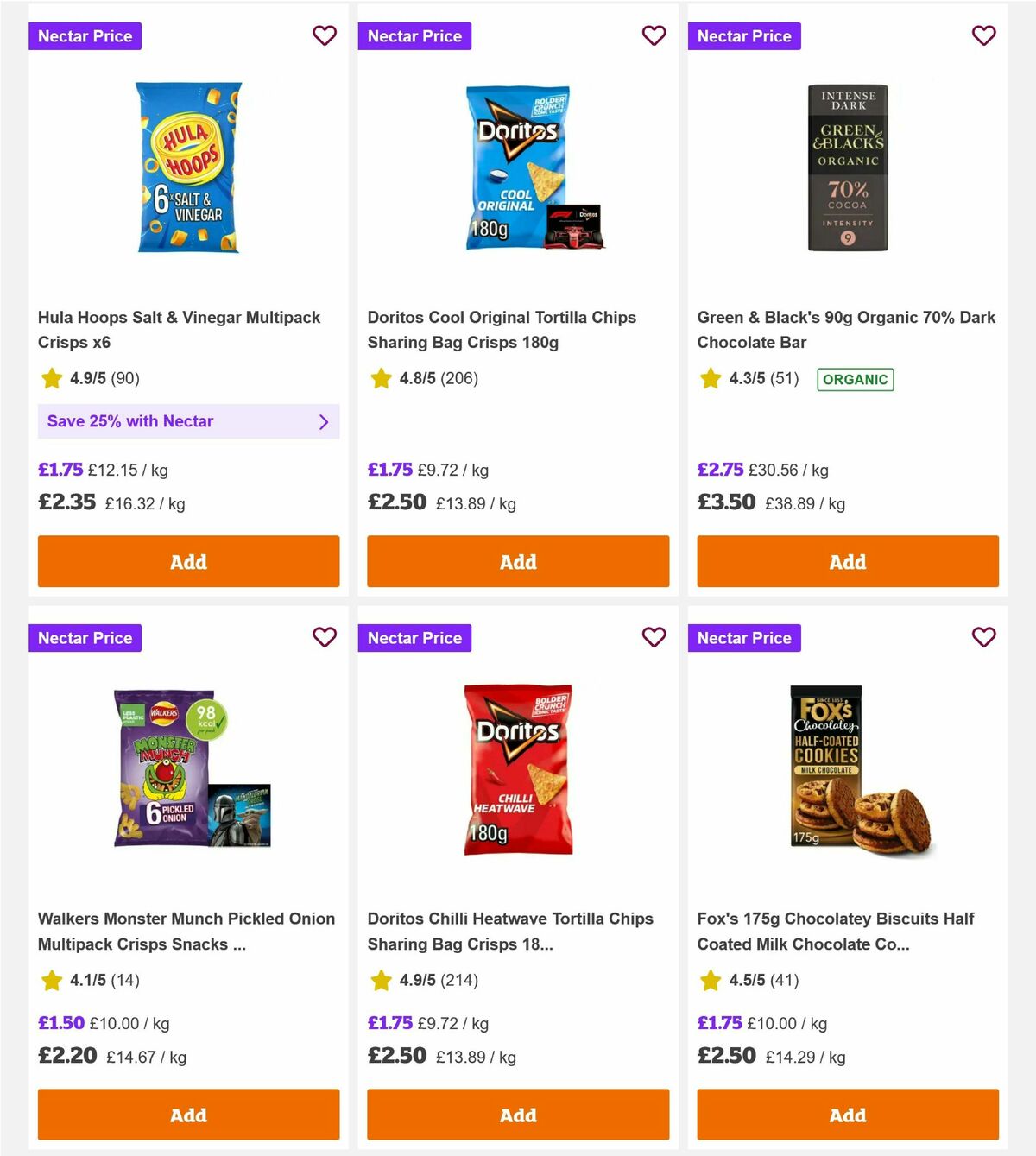Favourite the Green & Black's chocolate bar
This screenshot has height=1156, width=1036.
click(x=984, y=35)
